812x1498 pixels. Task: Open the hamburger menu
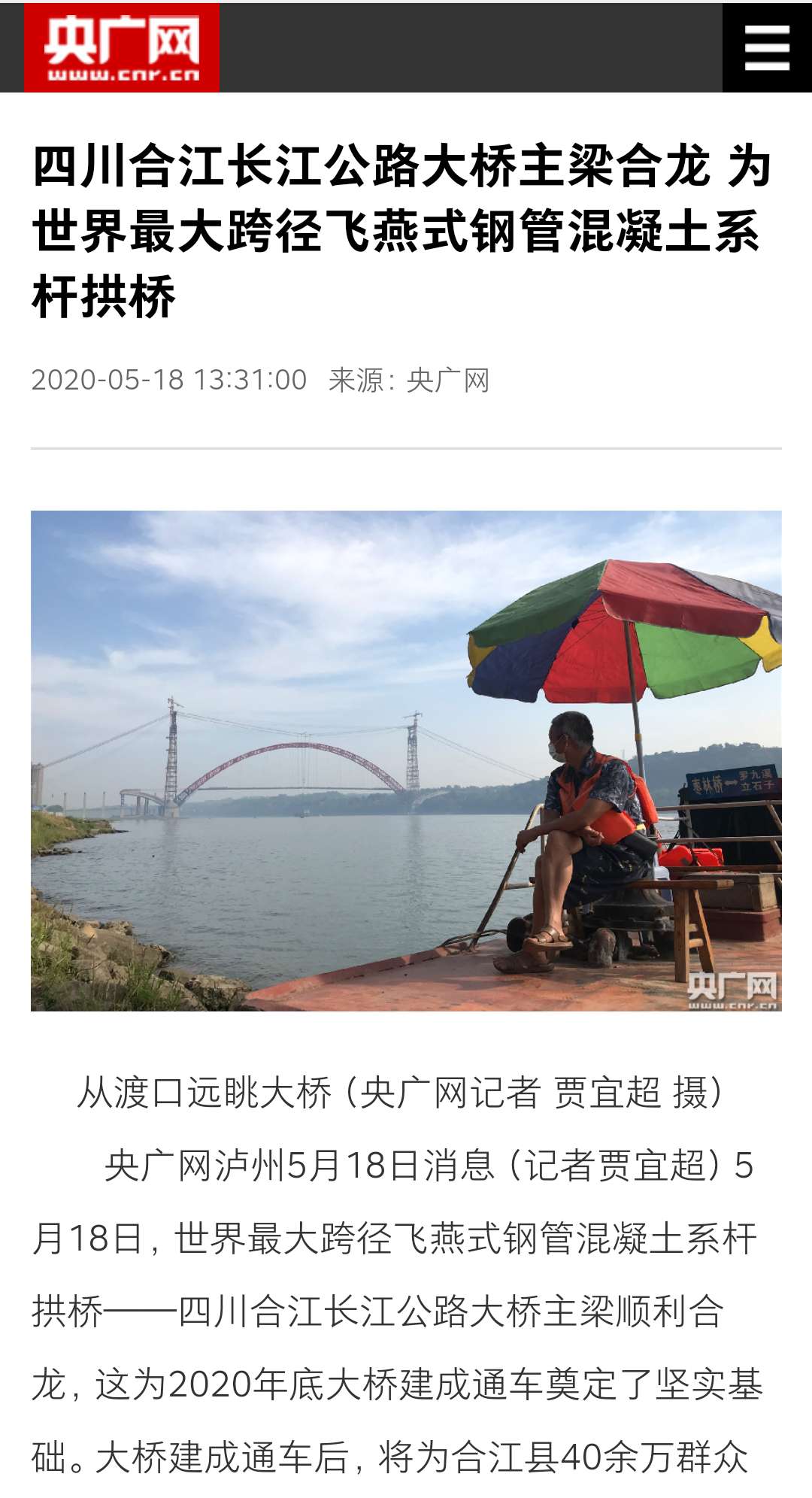pos(767,47)
